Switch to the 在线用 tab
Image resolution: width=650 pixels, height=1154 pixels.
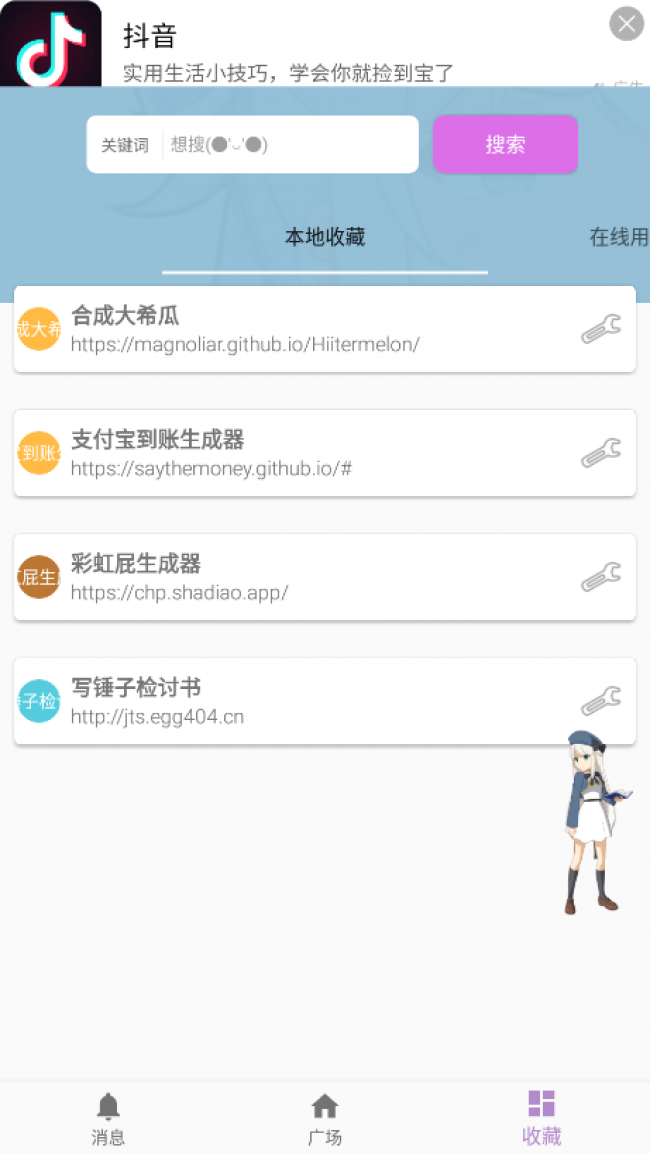click(618, 238)
